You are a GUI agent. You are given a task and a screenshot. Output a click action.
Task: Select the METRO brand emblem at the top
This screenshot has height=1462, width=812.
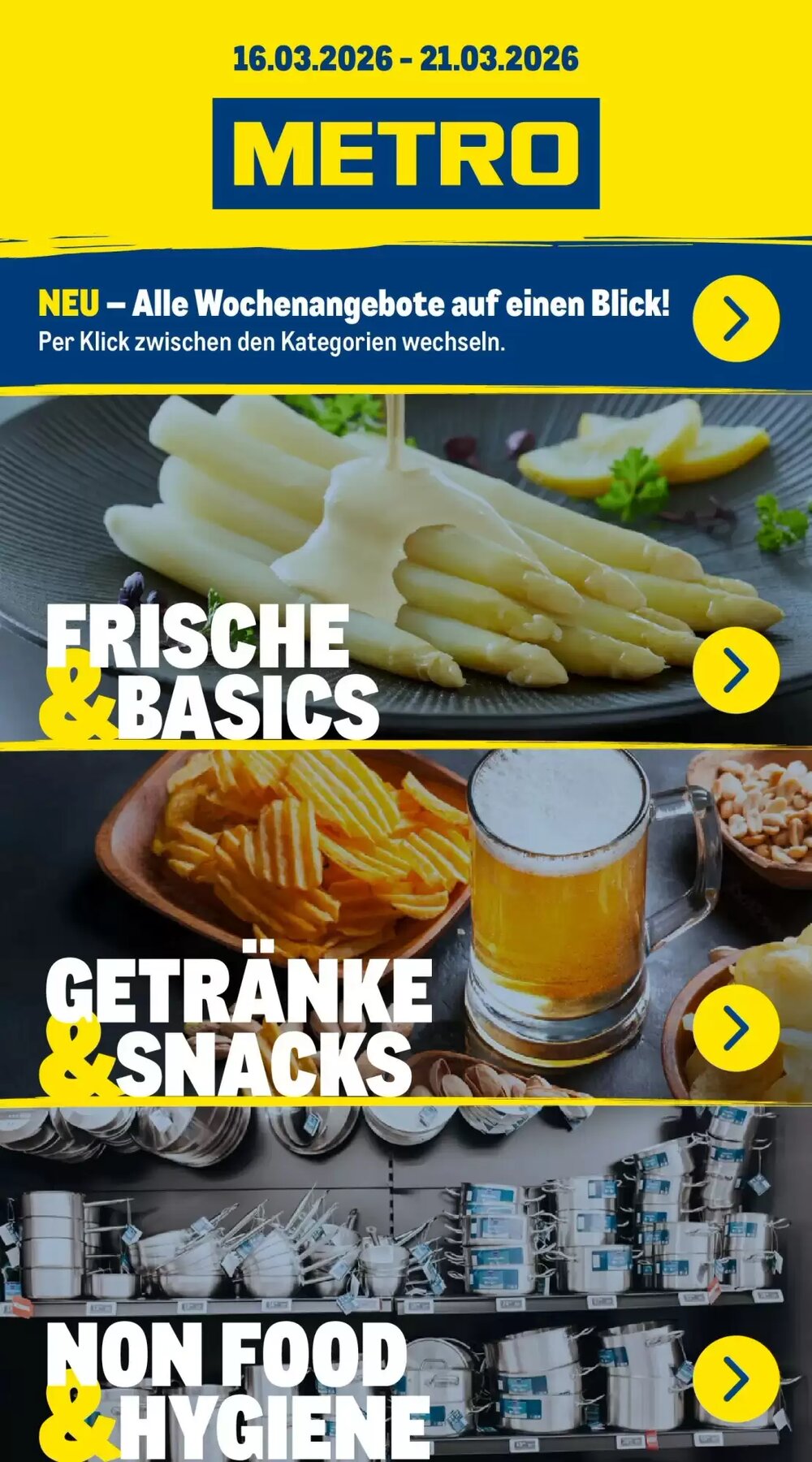pos(406,150)
